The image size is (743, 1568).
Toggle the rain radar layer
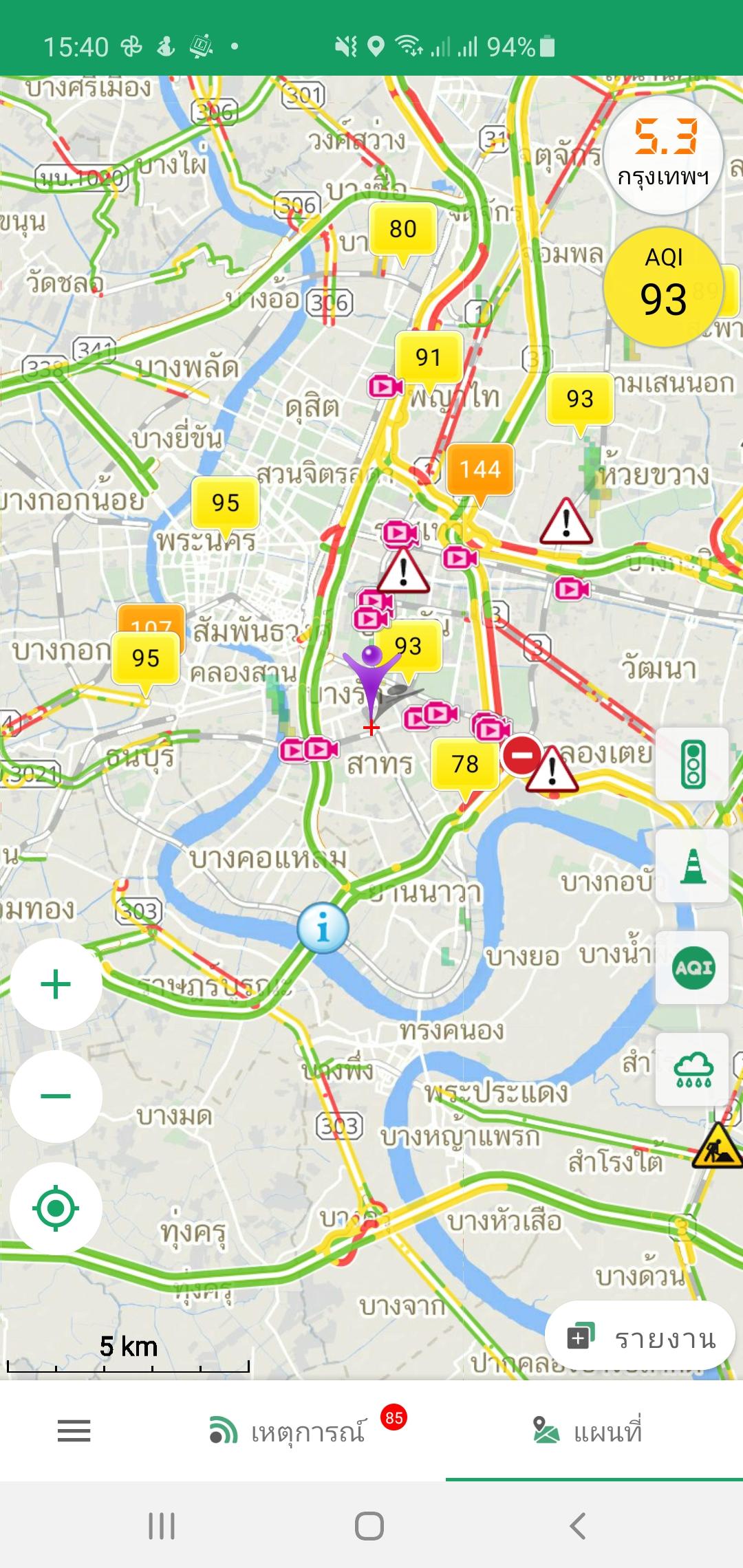692,1069
